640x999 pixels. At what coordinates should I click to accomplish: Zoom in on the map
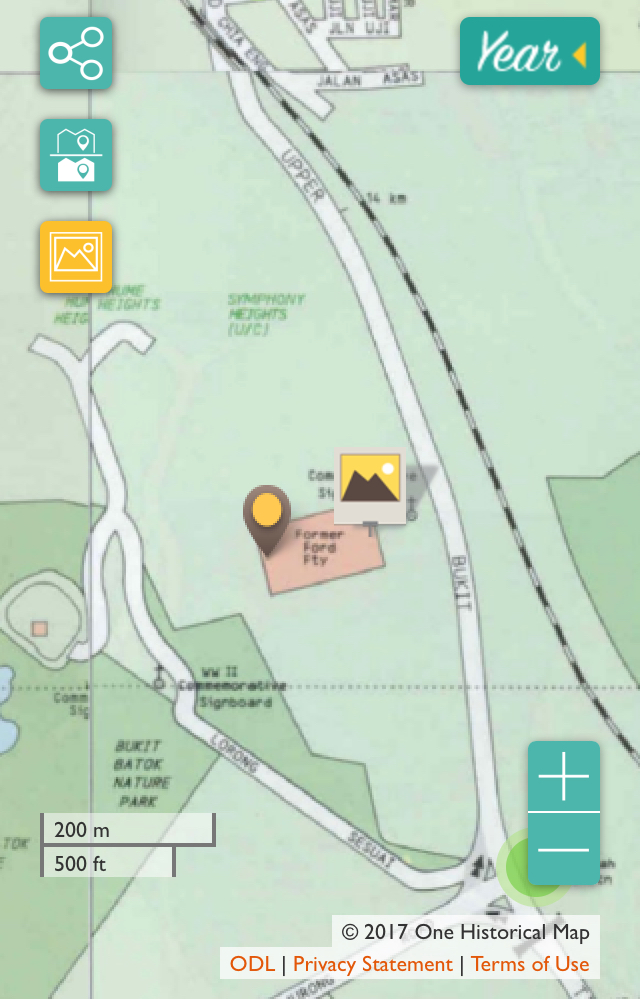(563, 777)
